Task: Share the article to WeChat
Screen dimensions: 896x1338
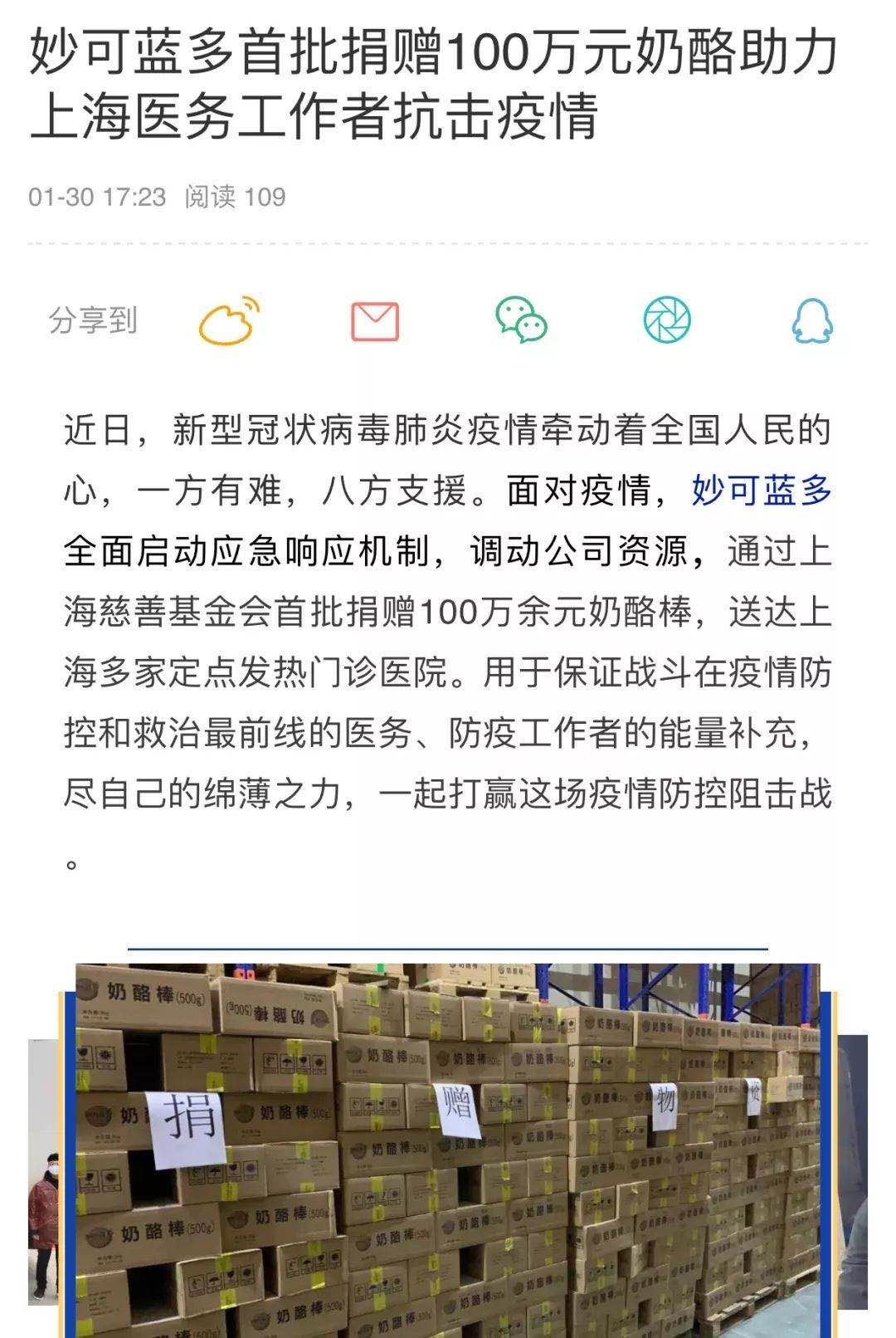Action: 521,320
